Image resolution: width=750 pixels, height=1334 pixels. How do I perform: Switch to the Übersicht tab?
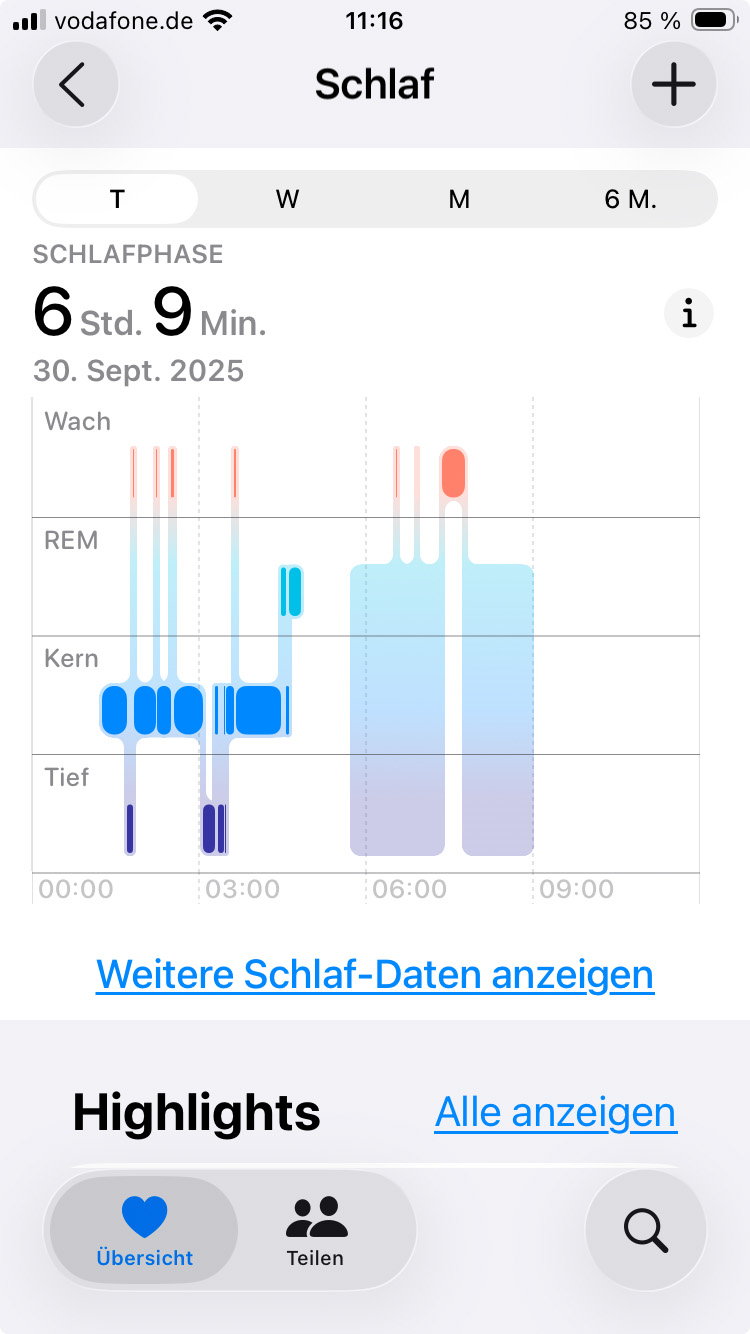144,1231
